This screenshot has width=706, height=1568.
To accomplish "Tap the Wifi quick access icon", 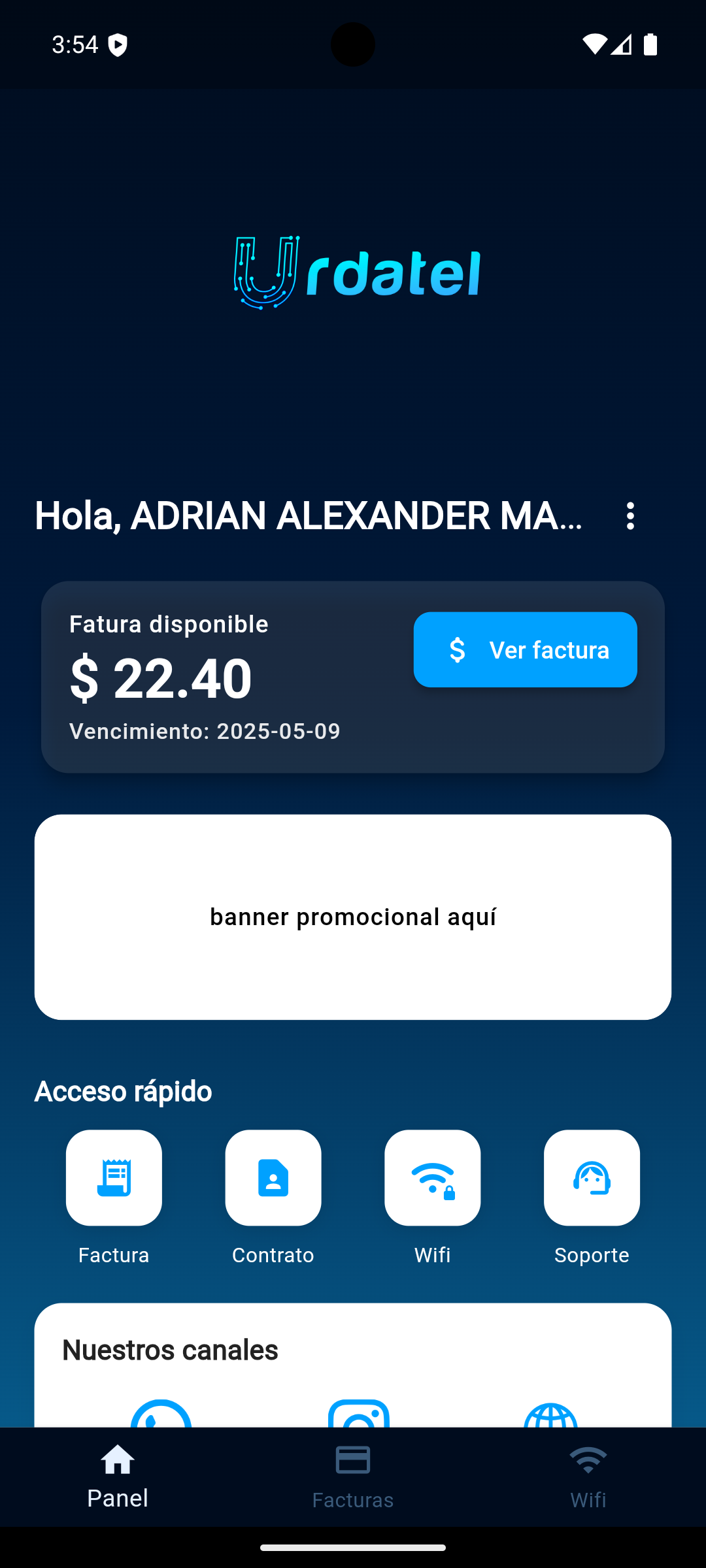I will [432, 1177].
